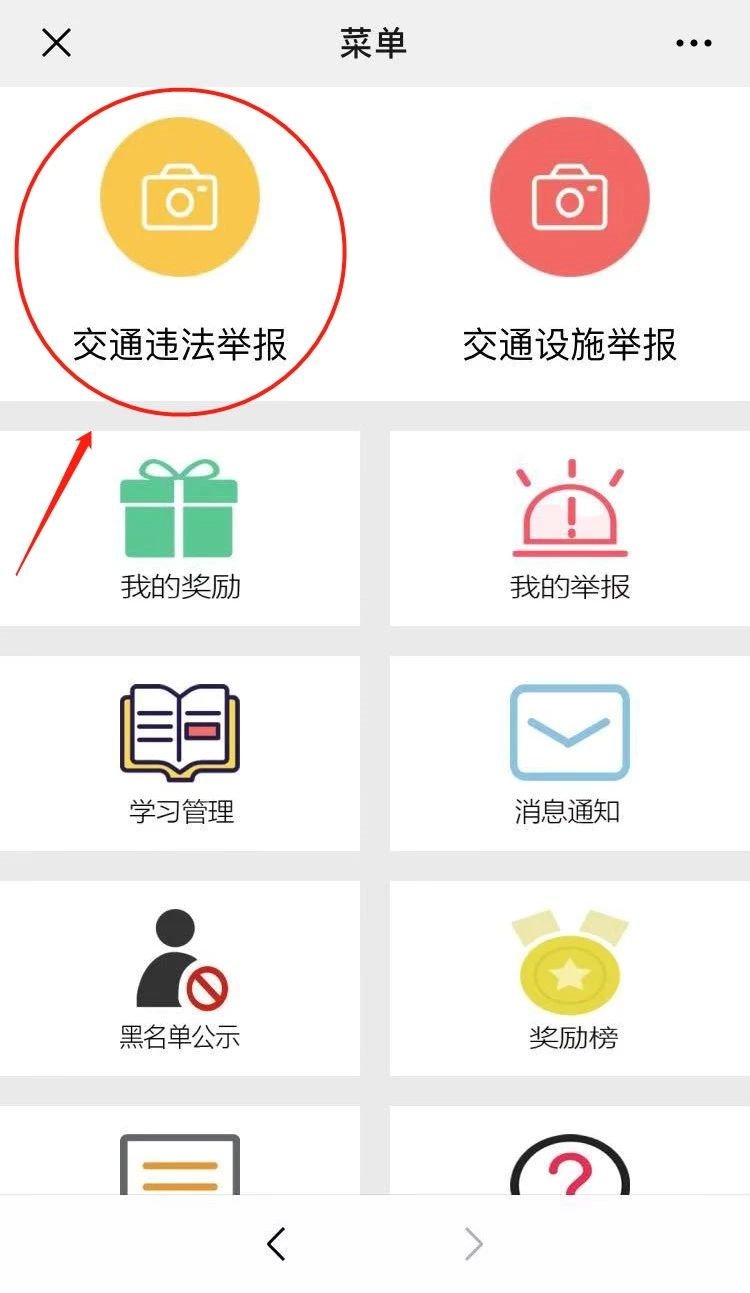This screenshot has height=1293, width=750.
Task: Open 黑名单公示
Action: pos(180,978)
